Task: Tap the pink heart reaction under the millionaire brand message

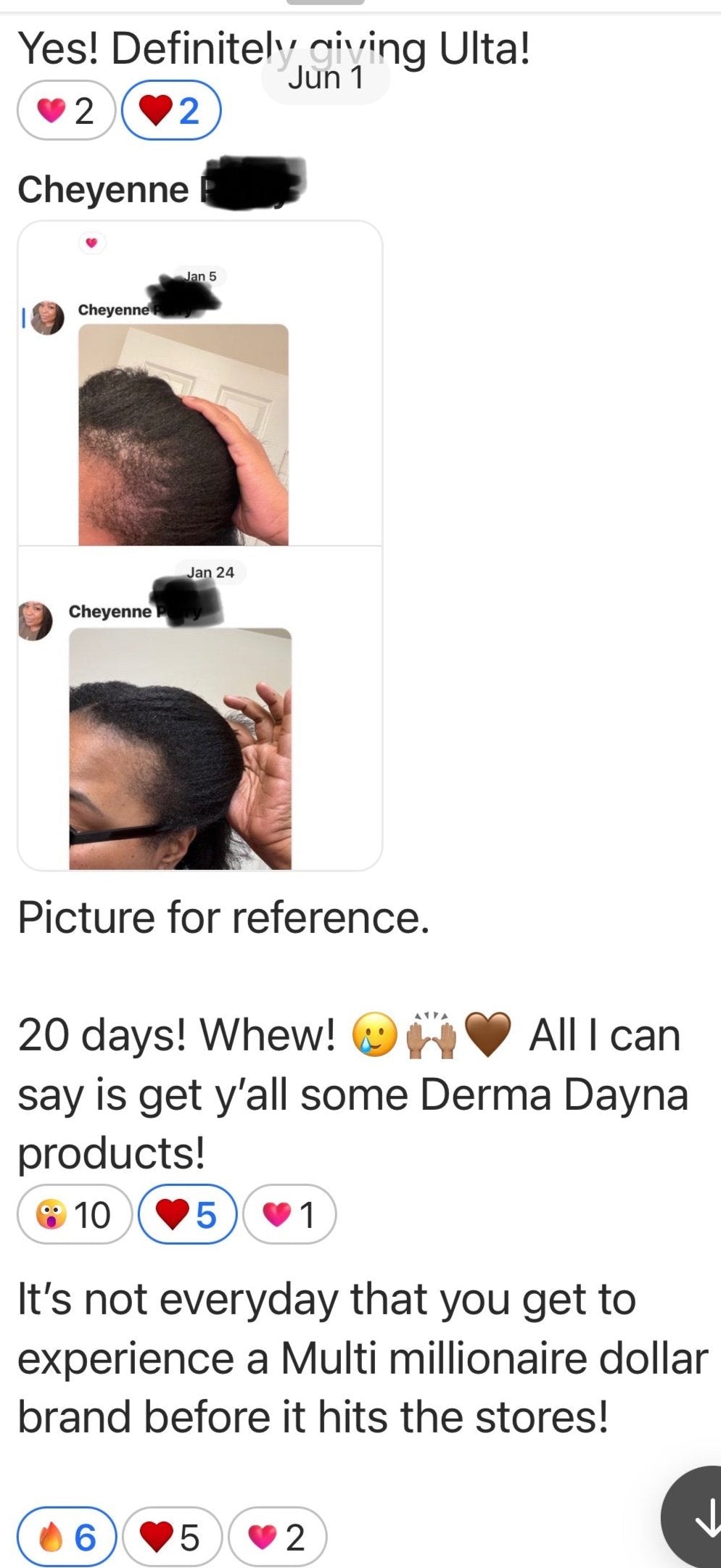Action: point(277,1537)
